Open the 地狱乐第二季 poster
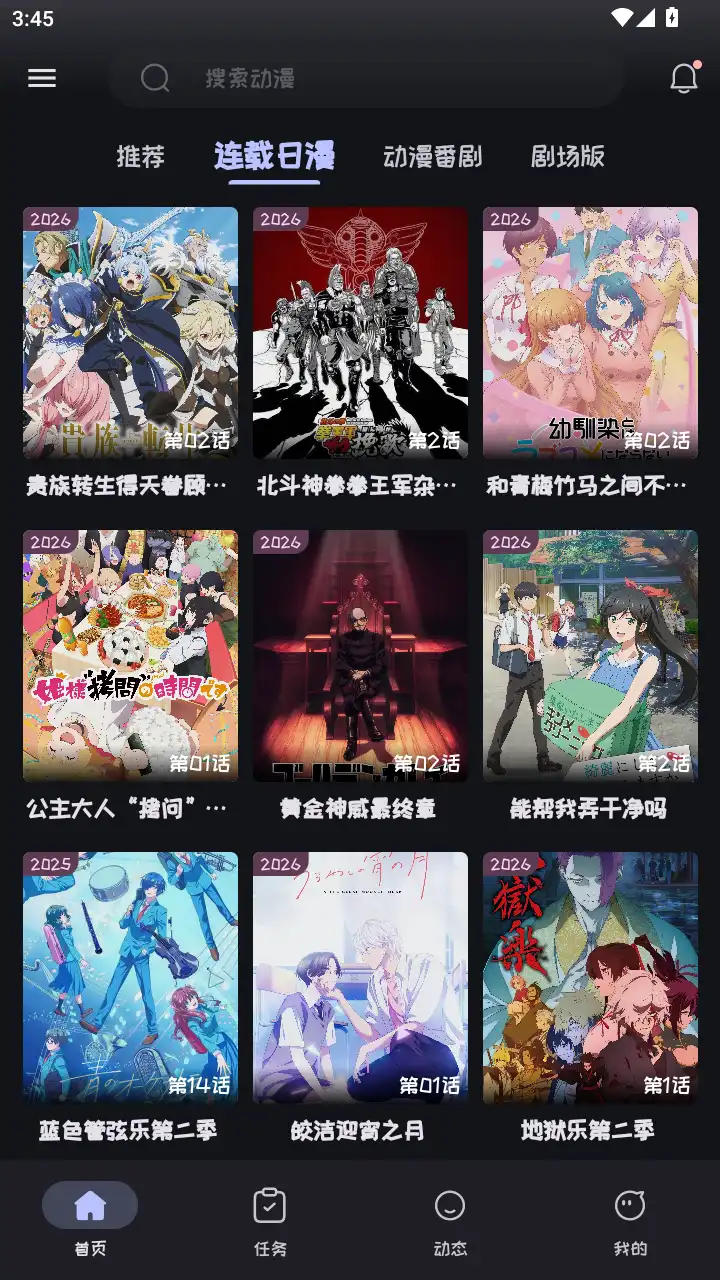 pos(590,978)
